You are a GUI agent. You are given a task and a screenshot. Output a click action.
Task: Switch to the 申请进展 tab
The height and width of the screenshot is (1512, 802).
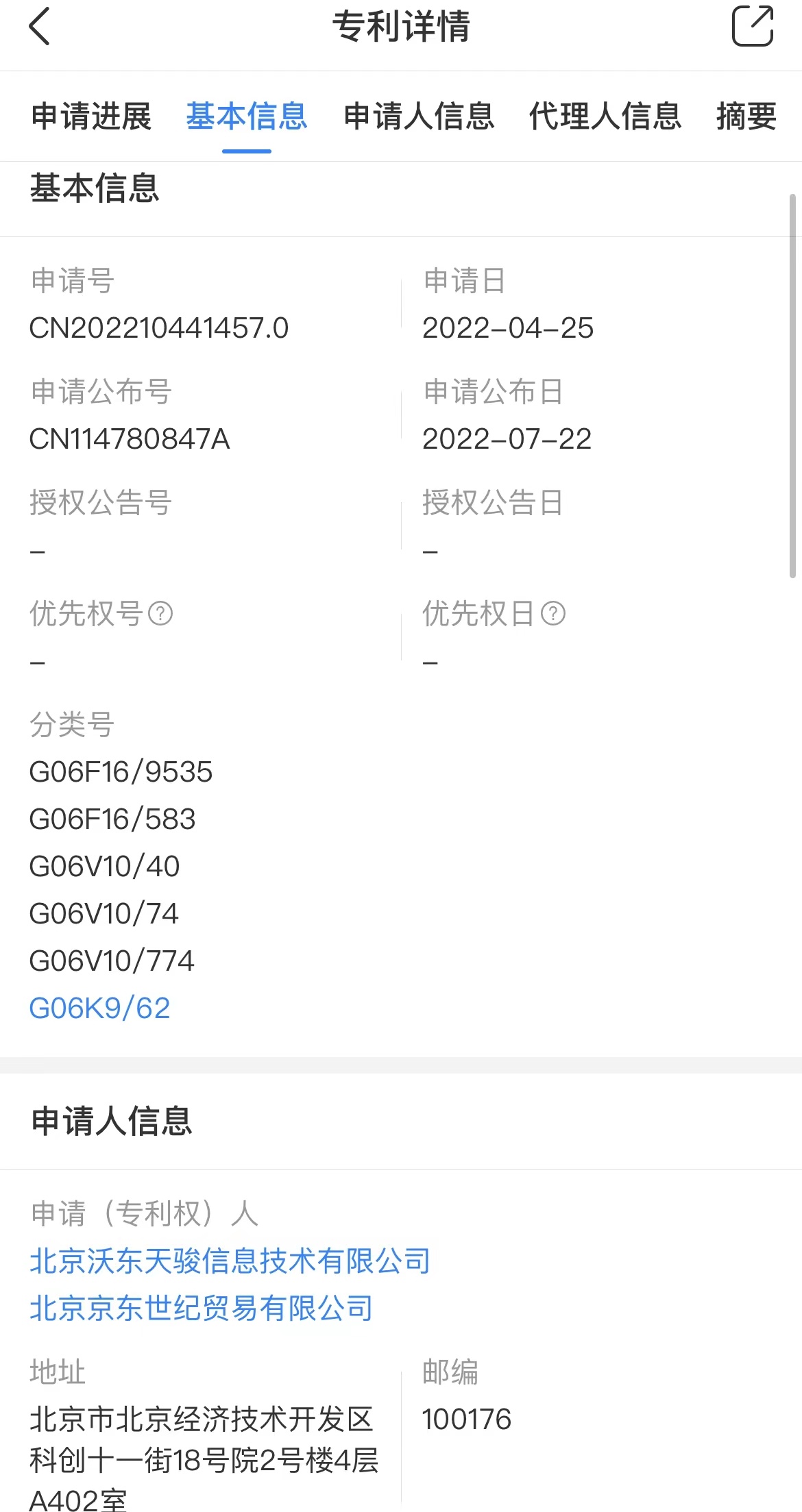coord(91,116)
